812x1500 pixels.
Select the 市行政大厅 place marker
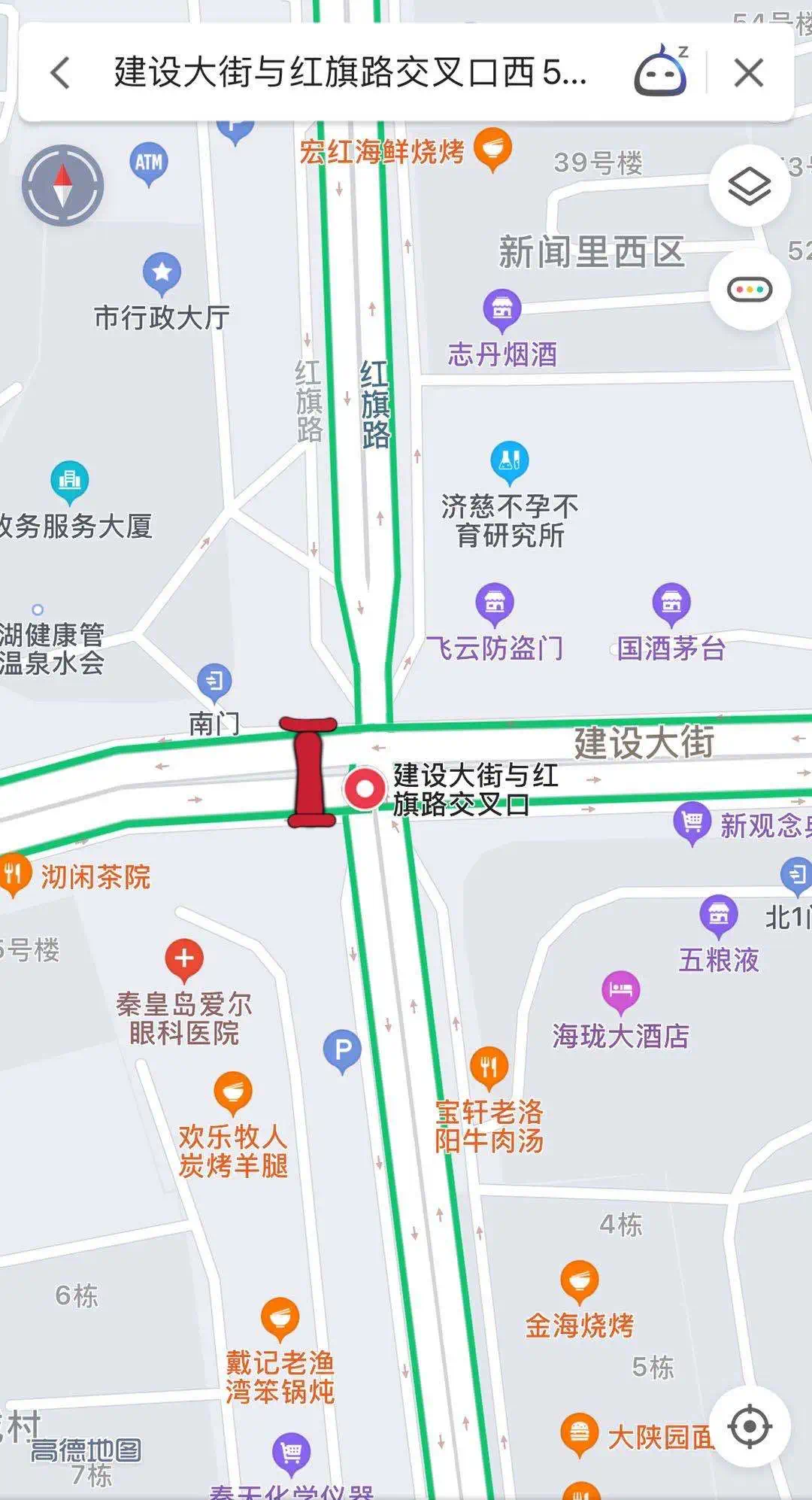click(162, 274)
